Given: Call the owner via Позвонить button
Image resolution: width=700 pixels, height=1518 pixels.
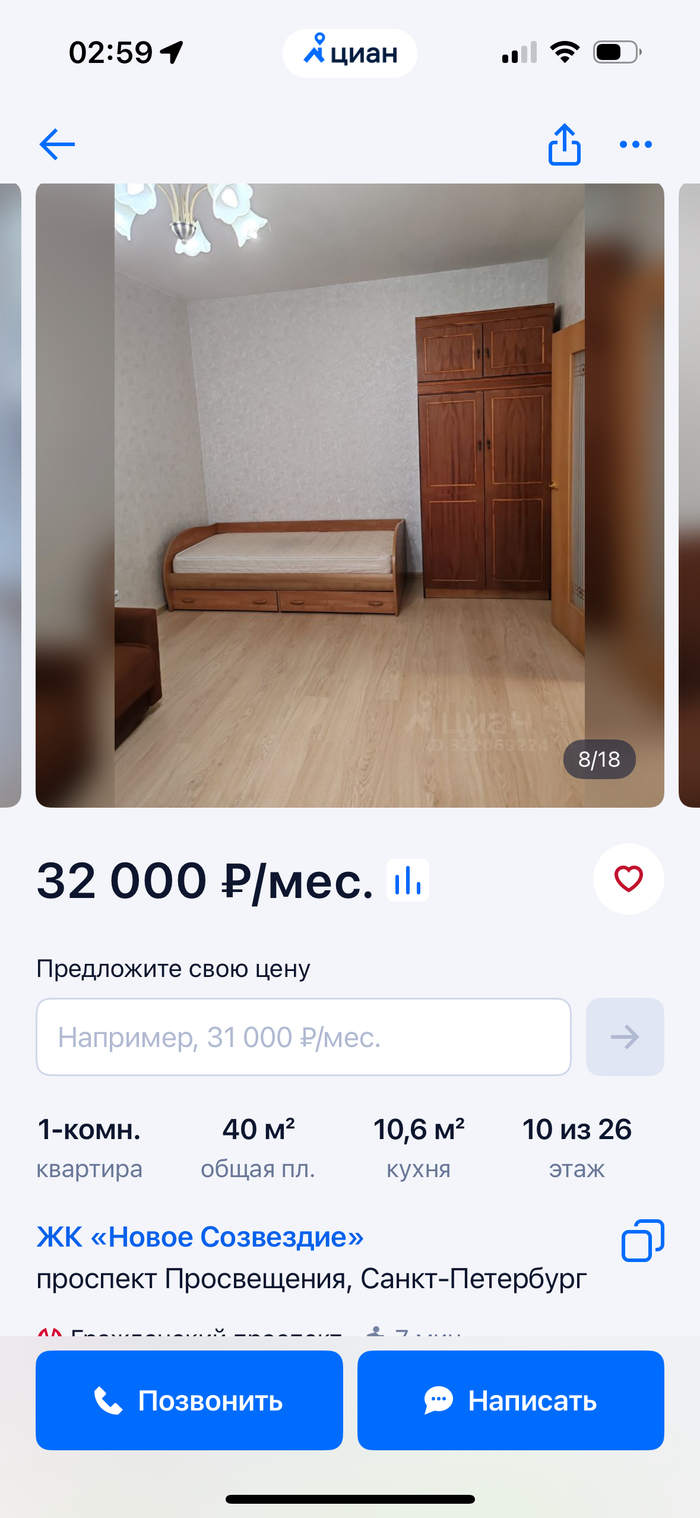Looking at the screenshot, I should point(189,1401).
